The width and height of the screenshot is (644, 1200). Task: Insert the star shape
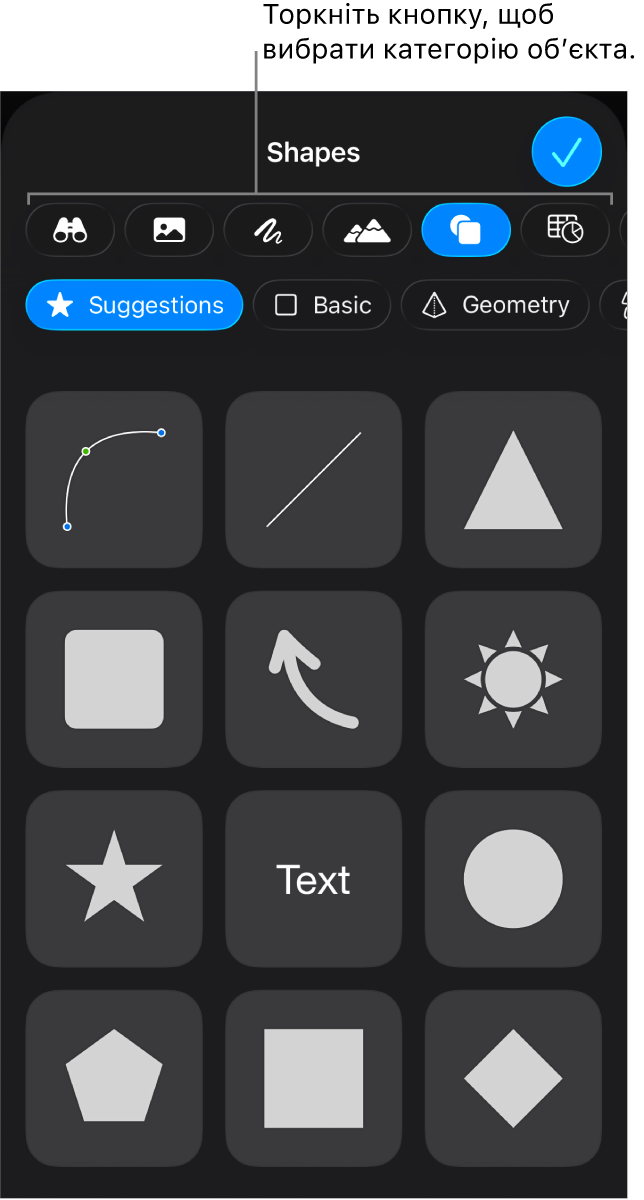114,879
